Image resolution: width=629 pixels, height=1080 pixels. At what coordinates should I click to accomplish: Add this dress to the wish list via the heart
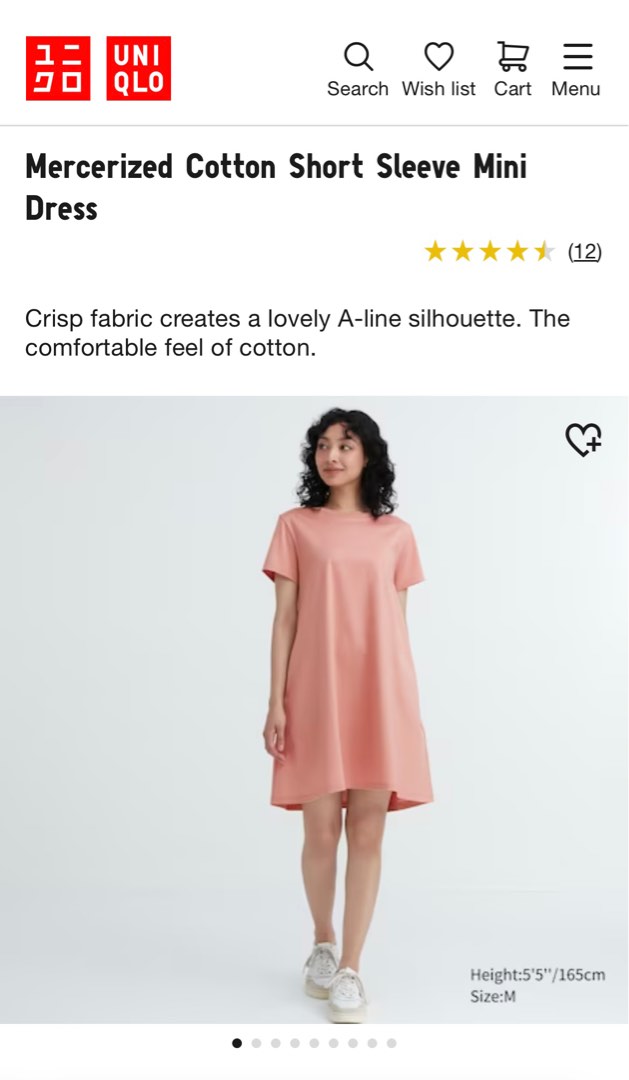[x=583, y=439]
